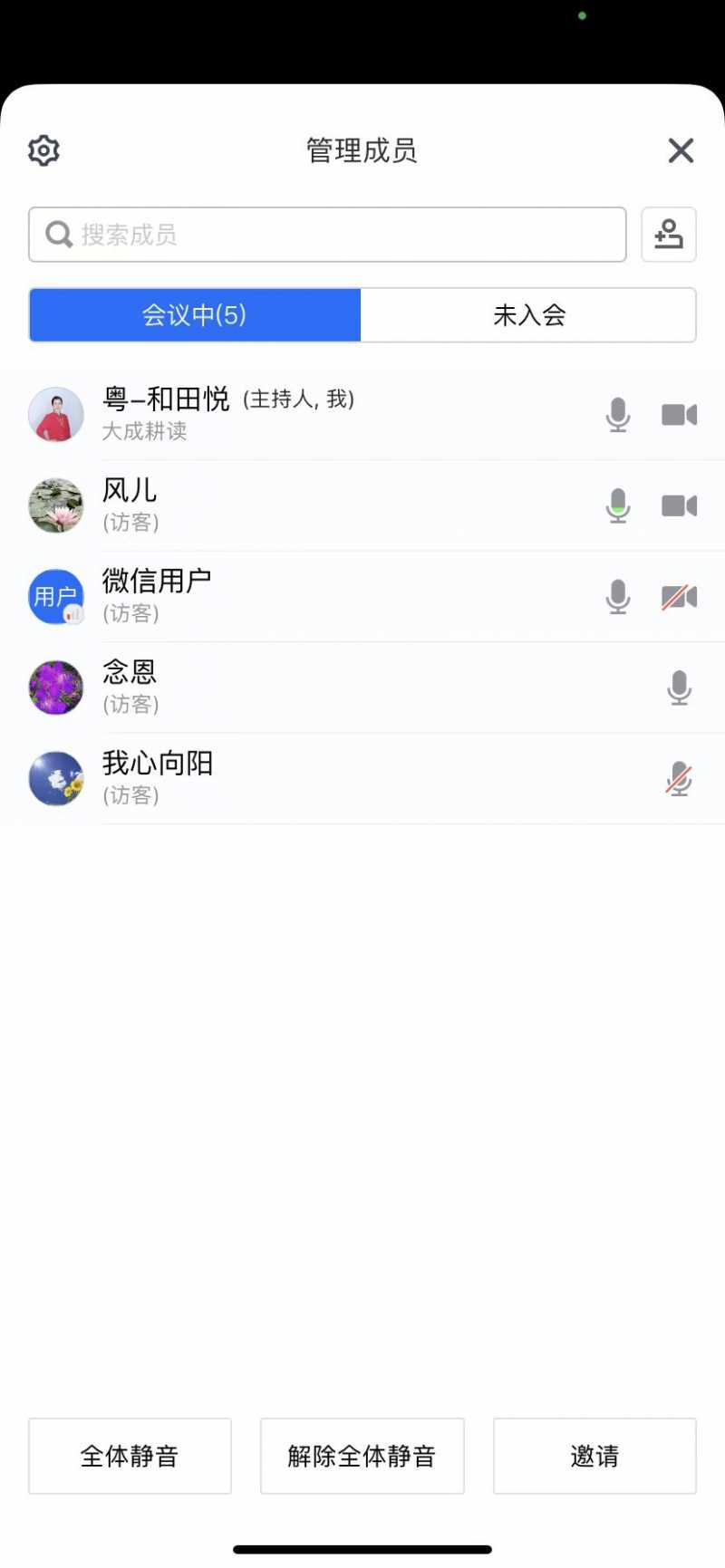The height and width of the screenshot is (1568, 725).
Task: Mute everyone with 全体静音
Action: point(130,1456)
